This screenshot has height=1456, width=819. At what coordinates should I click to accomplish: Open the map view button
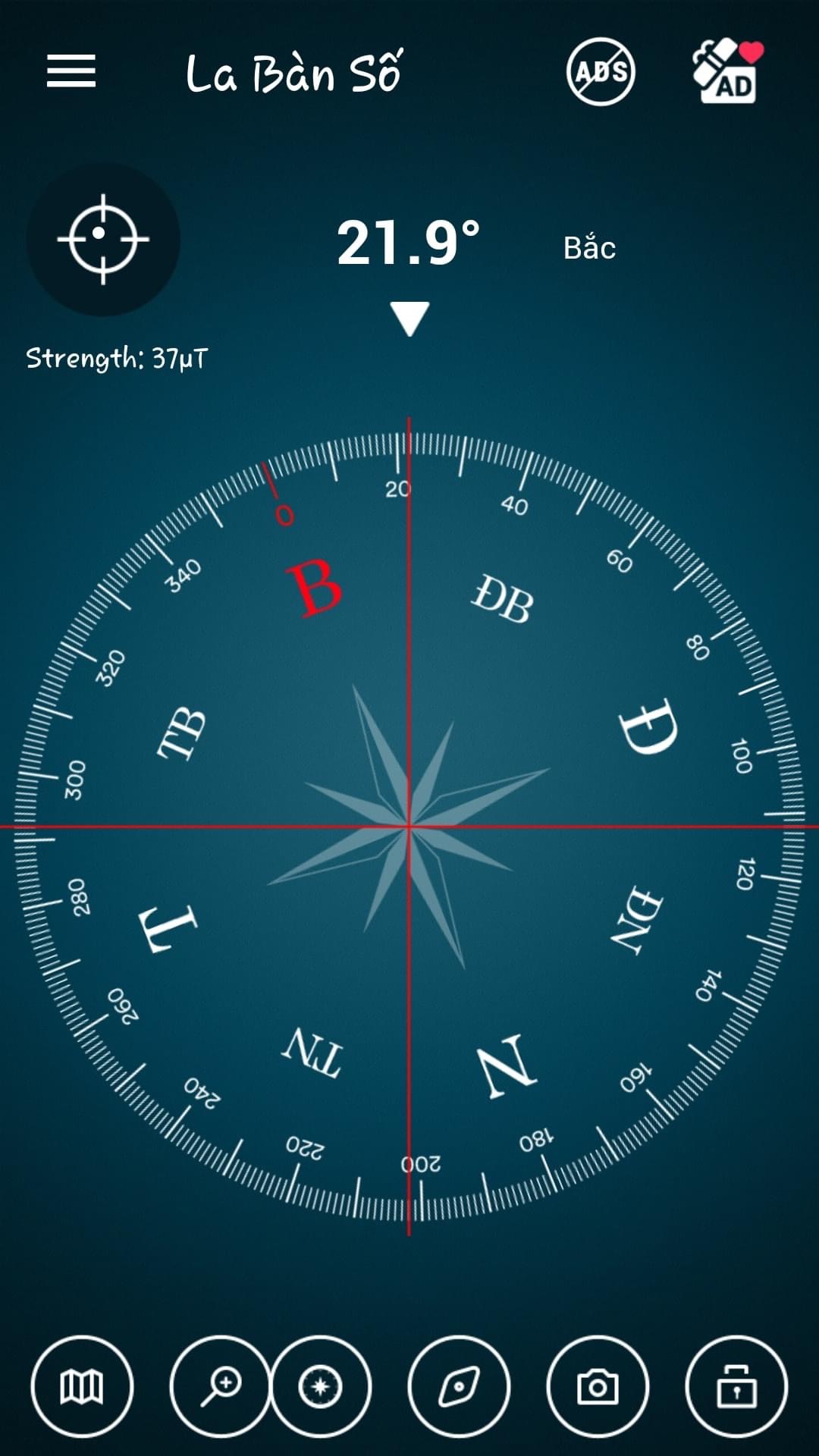pyautogui.click(x=82, y=1387)
